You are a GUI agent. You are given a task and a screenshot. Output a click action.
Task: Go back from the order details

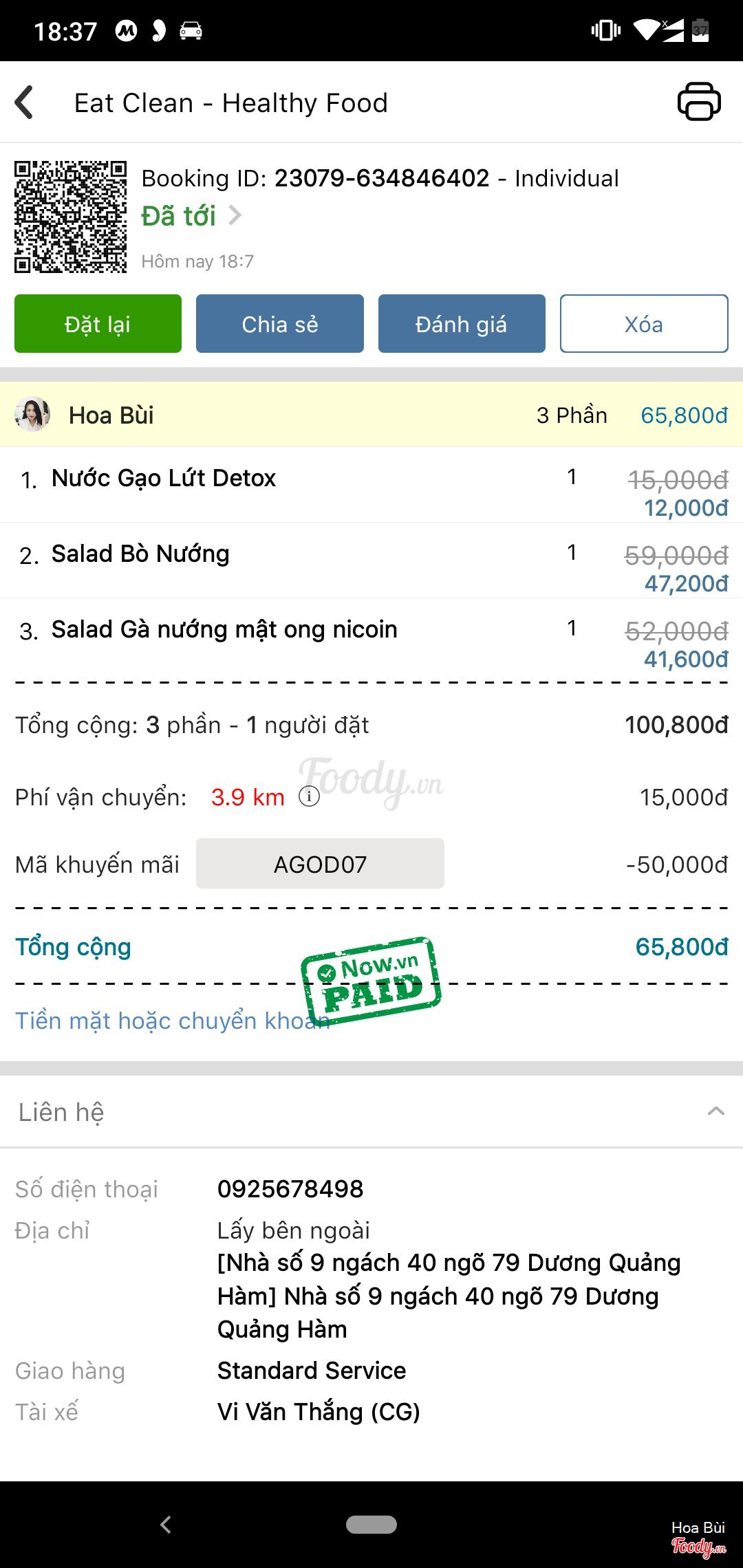tap(25, 102)
